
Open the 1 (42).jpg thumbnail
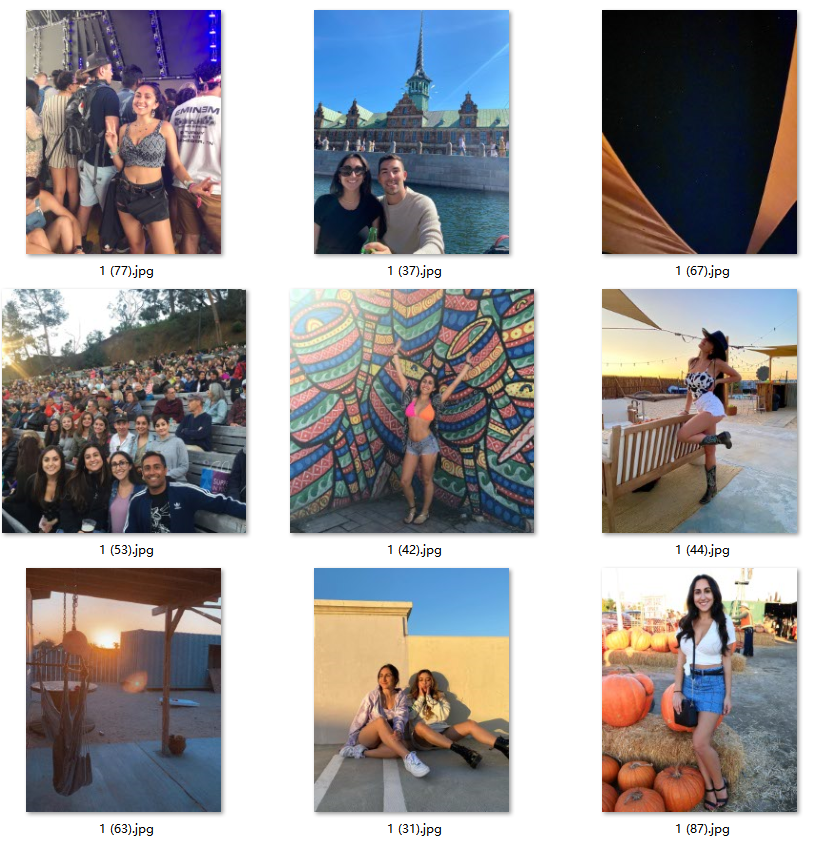(x=411, y=411)
